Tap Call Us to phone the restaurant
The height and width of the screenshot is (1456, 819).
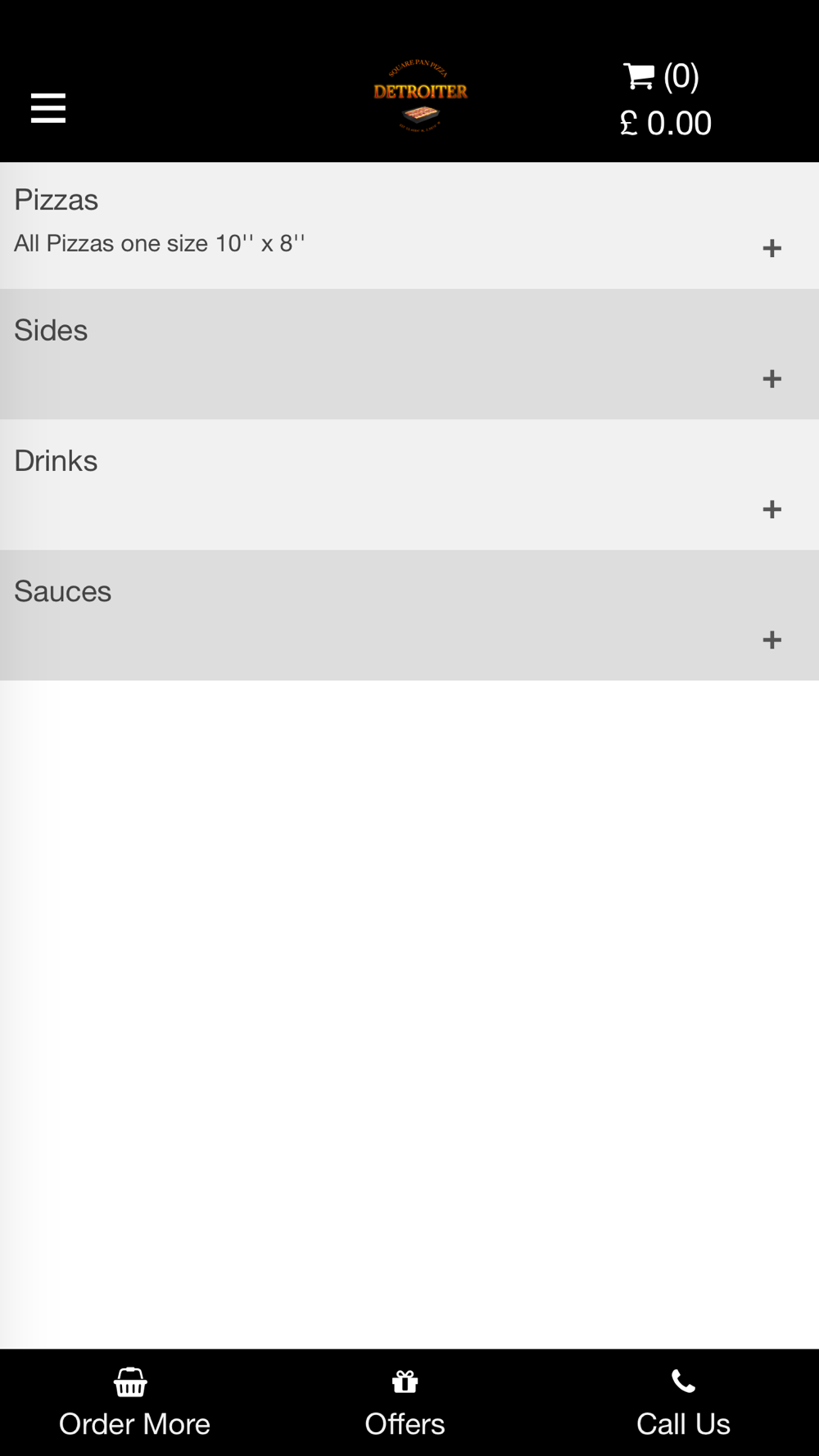coord(683,1404)
